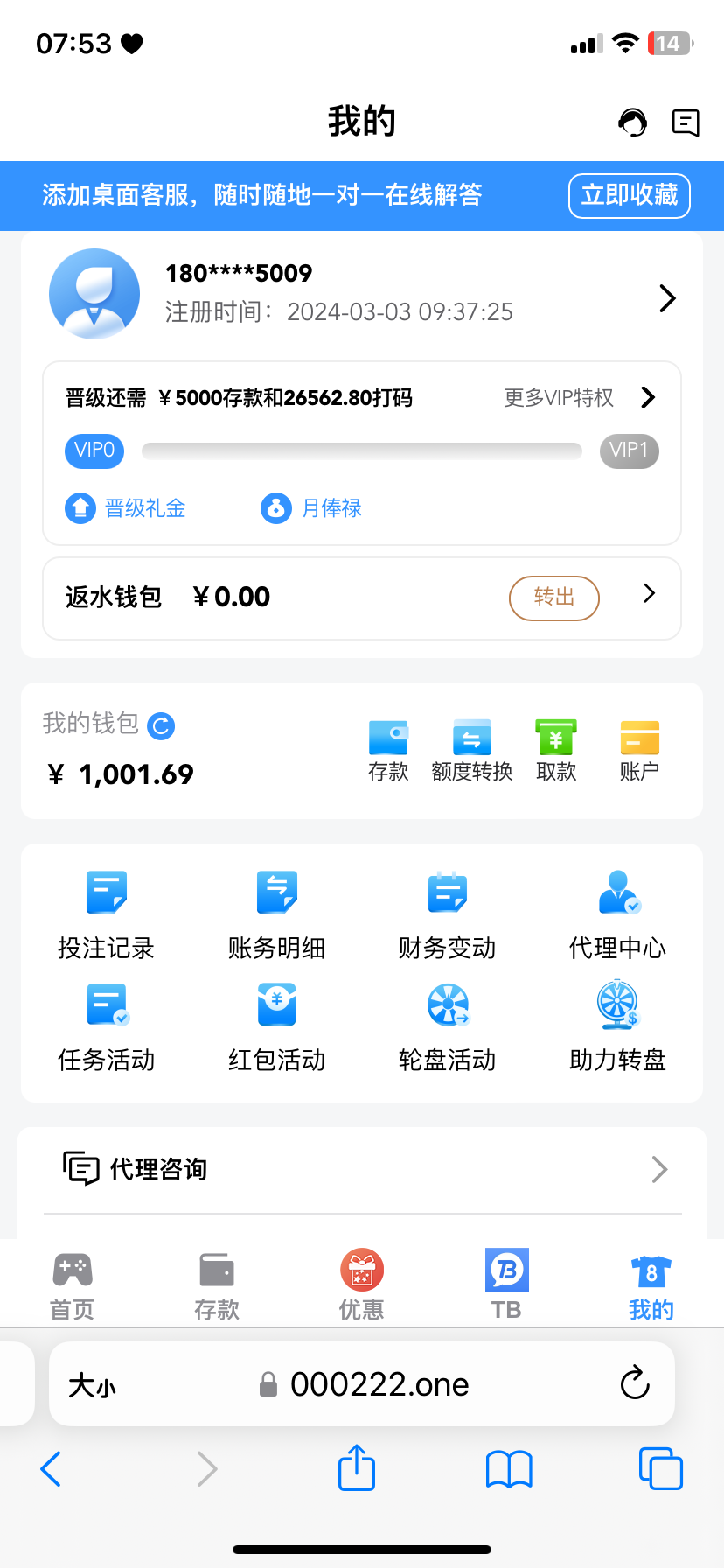Open 取款 withdrawal
724x1568 pixels.
[556, 750]
